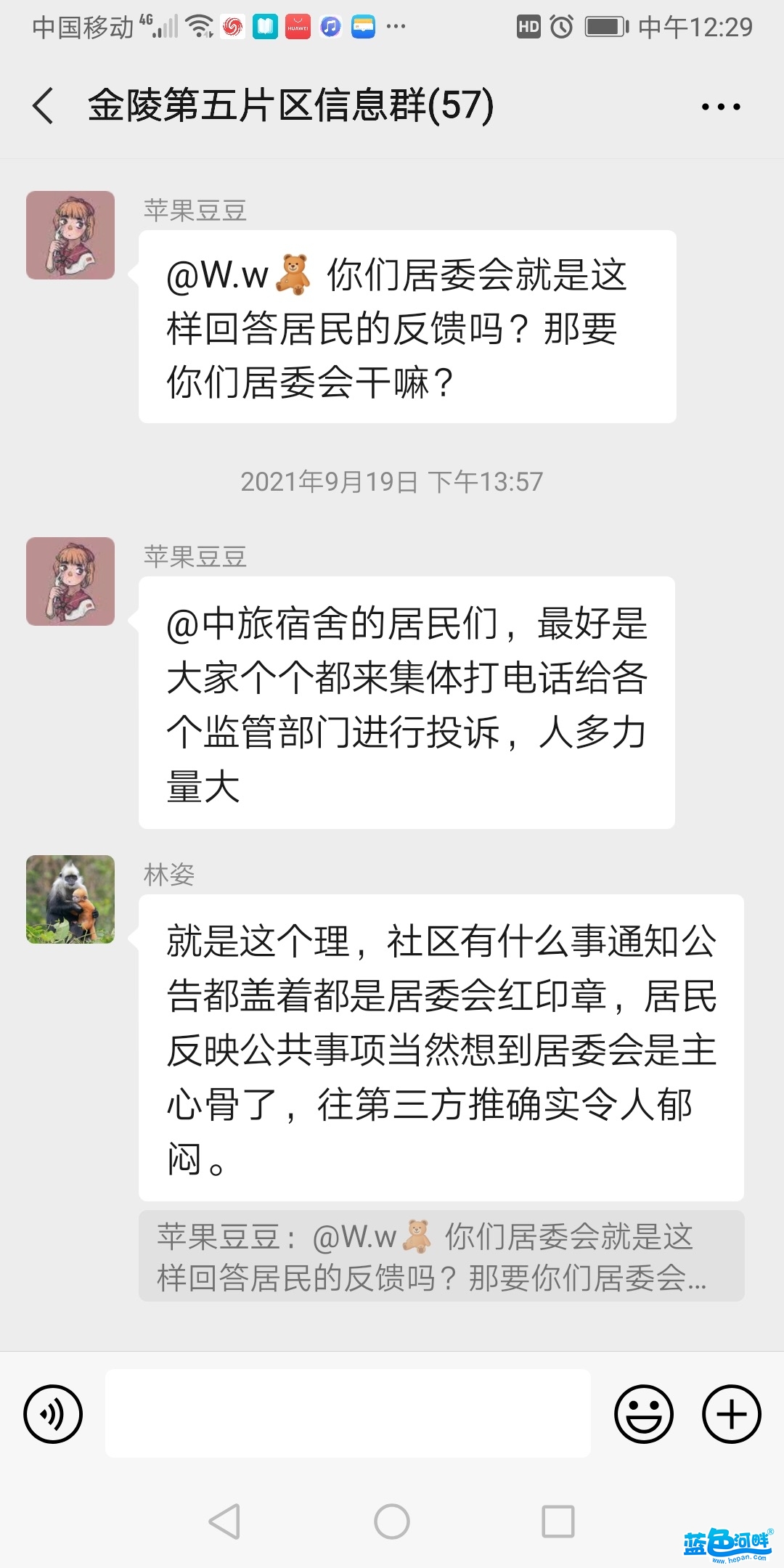
Task: Open recent apps from navigation bar
Action: 558,1521
